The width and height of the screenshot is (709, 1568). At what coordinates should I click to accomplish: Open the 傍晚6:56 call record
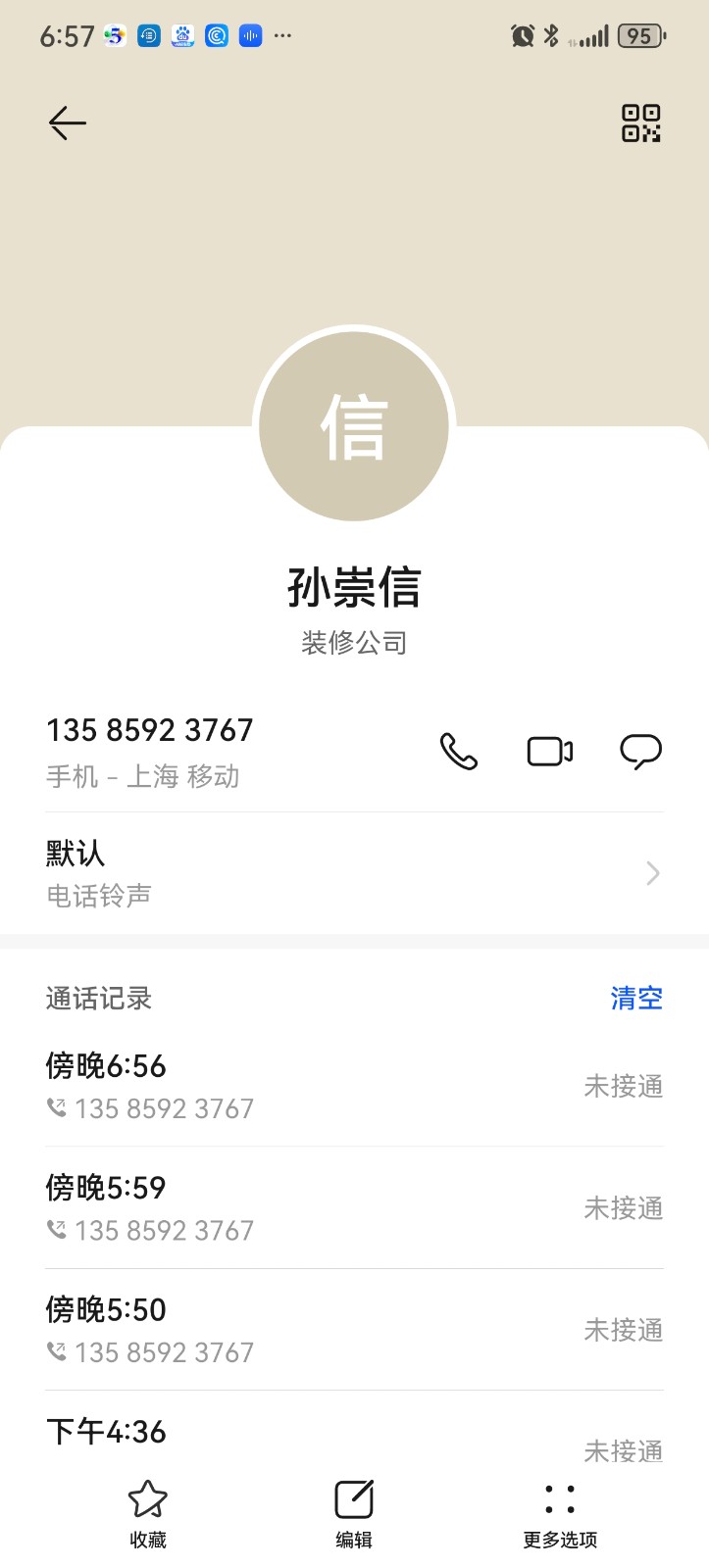353,1086
